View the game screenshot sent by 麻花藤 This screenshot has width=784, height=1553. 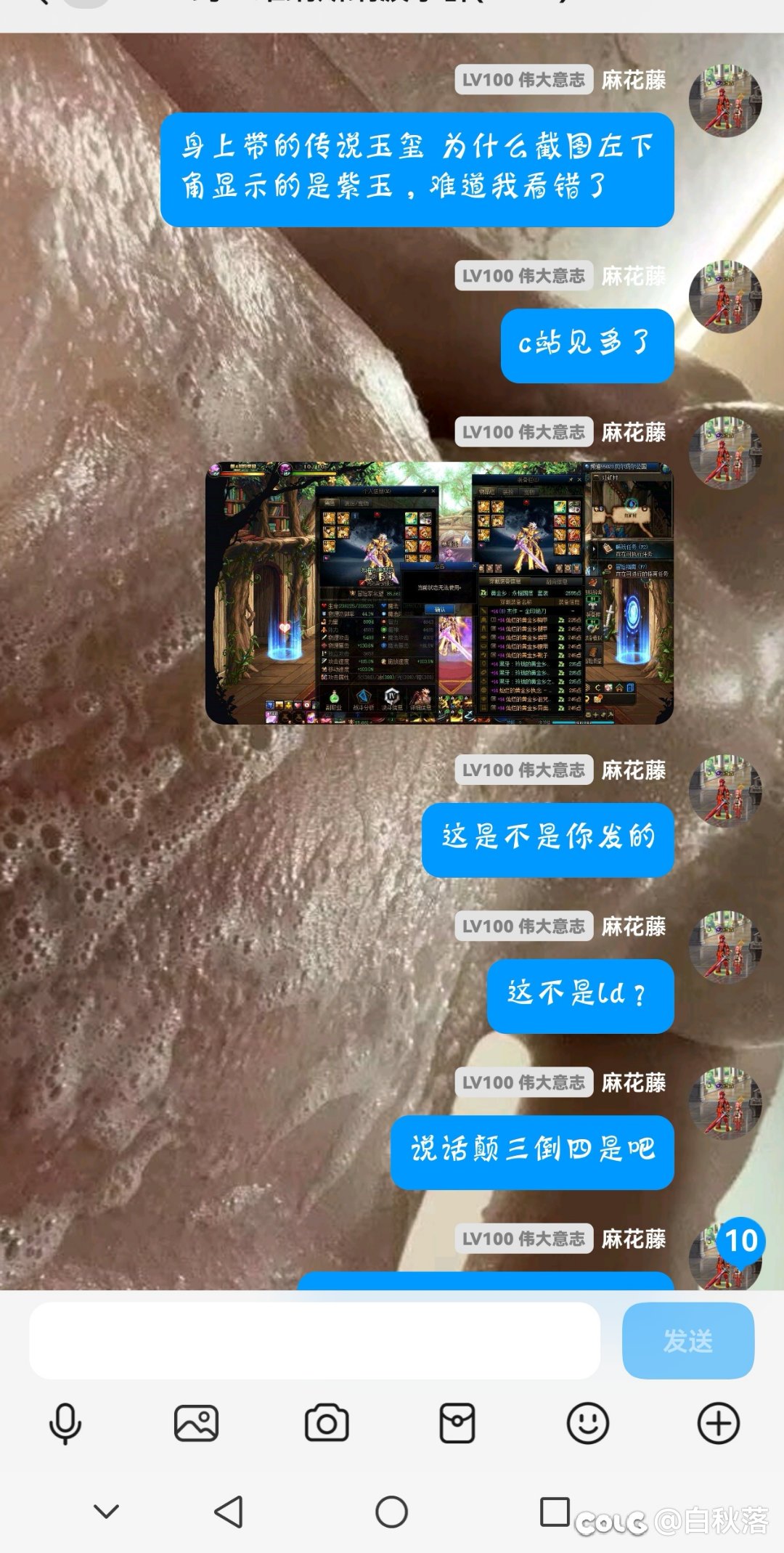439,592
